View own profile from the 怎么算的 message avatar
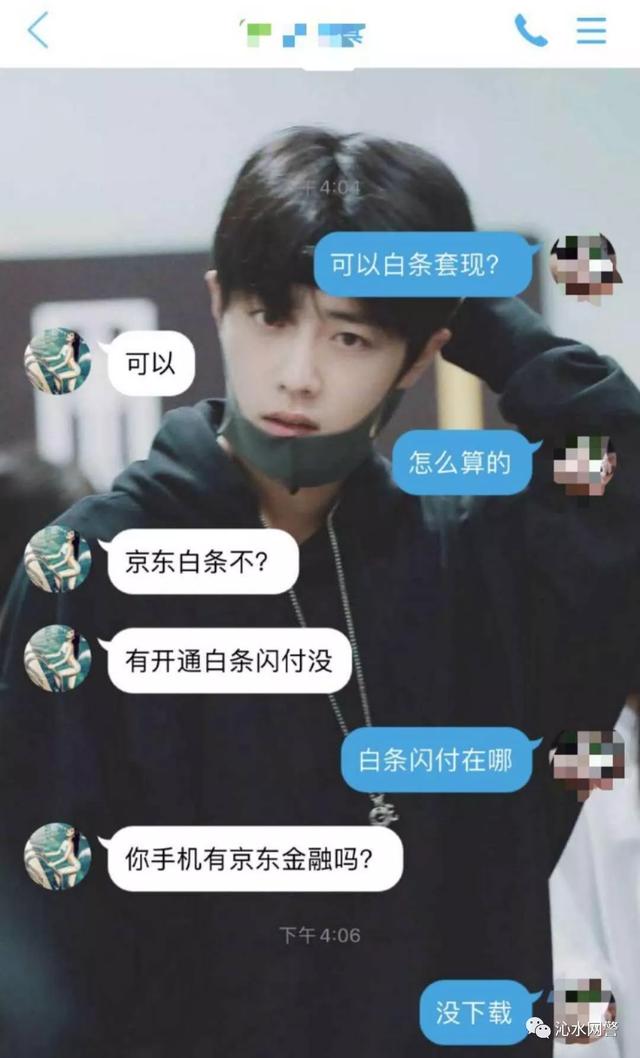 (586, 463)
